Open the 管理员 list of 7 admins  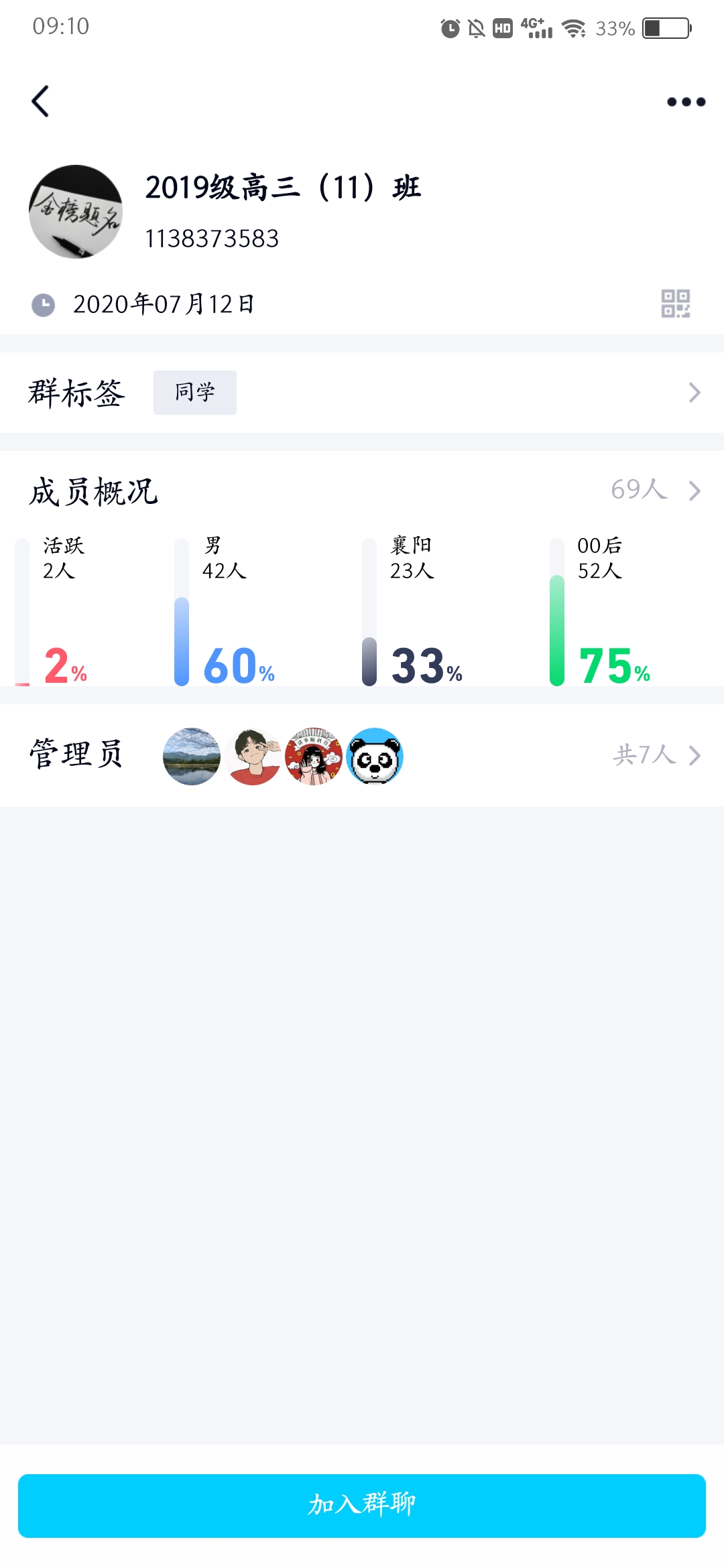pos(656,755)
